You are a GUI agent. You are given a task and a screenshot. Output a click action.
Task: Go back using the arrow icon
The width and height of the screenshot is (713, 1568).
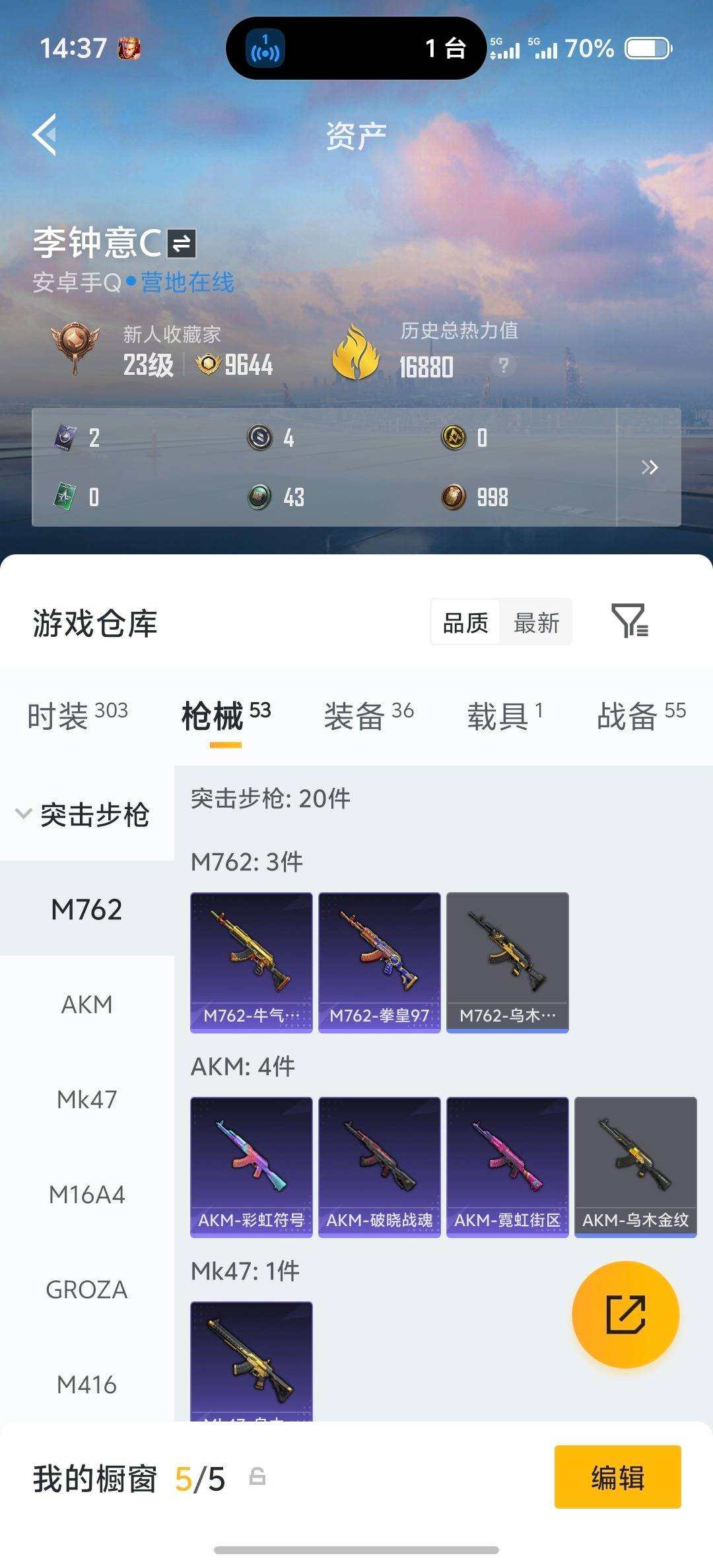coord(44,135)
